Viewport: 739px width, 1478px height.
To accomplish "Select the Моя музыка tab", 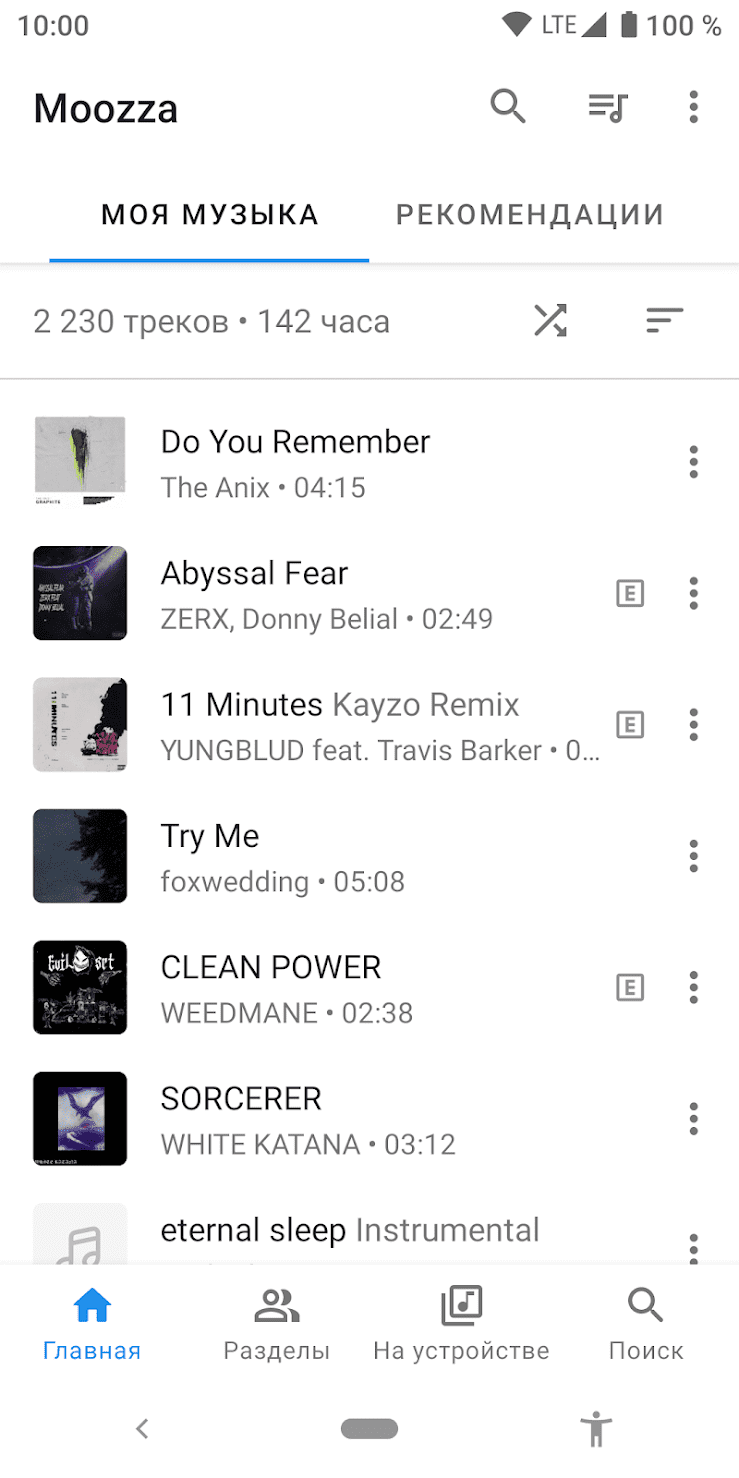I will coord(209,214).
